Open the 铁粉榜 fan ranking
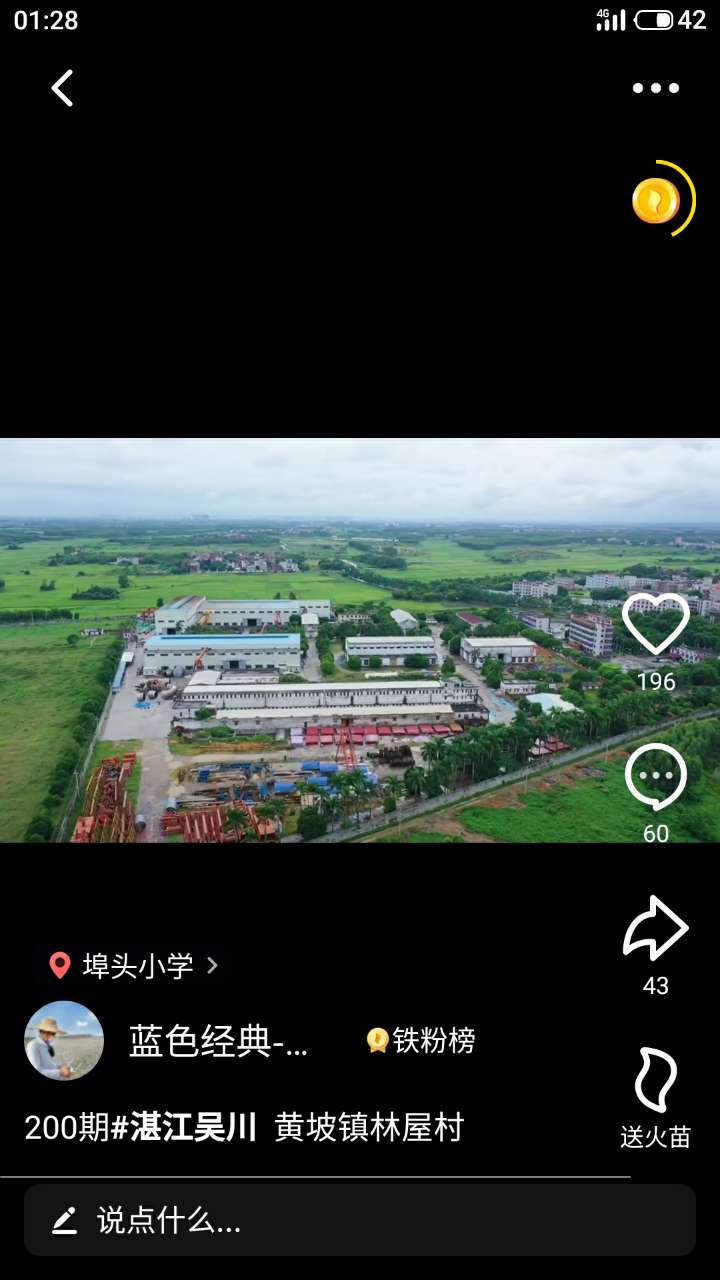The width and height of the screenshot is (720, 1280). (x=421, y=1041)
